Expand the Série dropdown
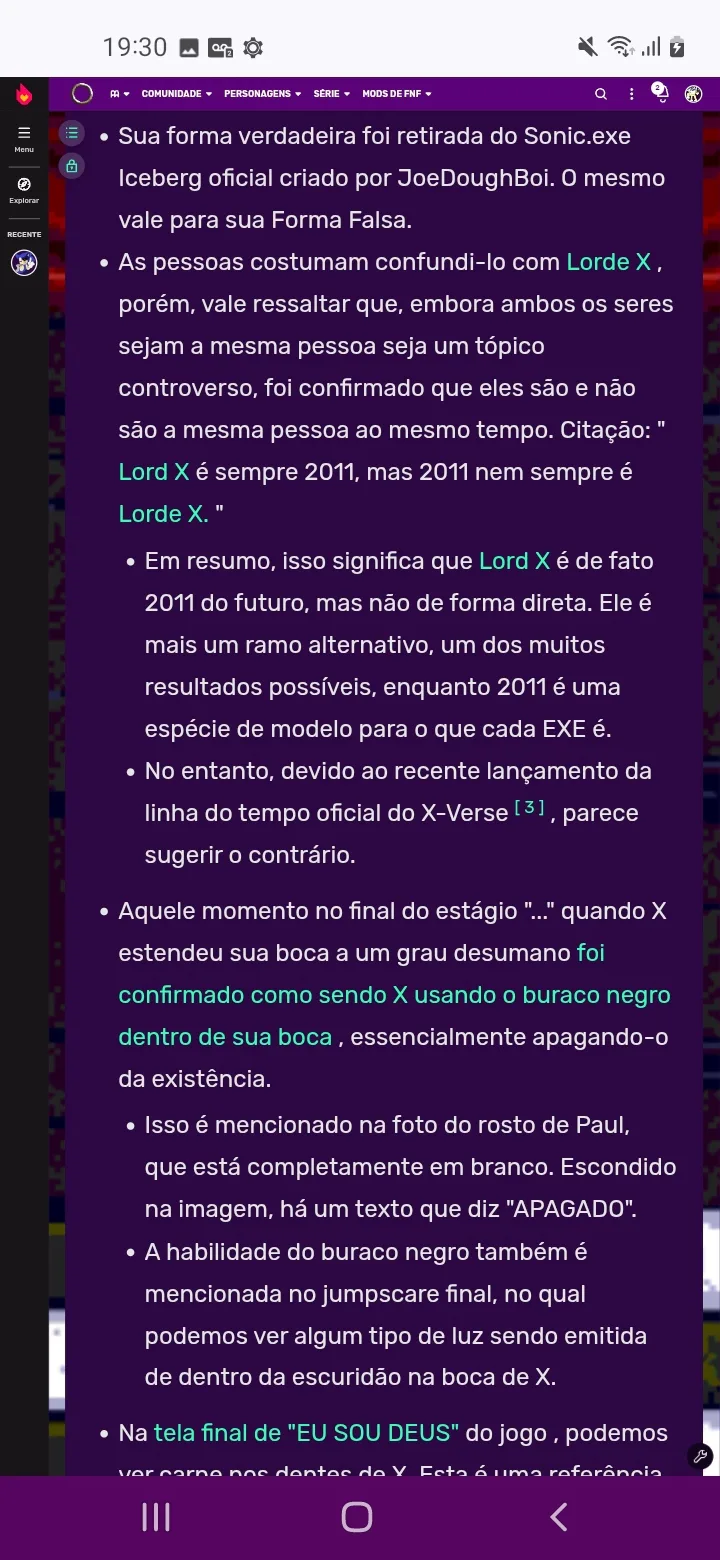Viewport: 720px width, 1560px height. (332, 94)
